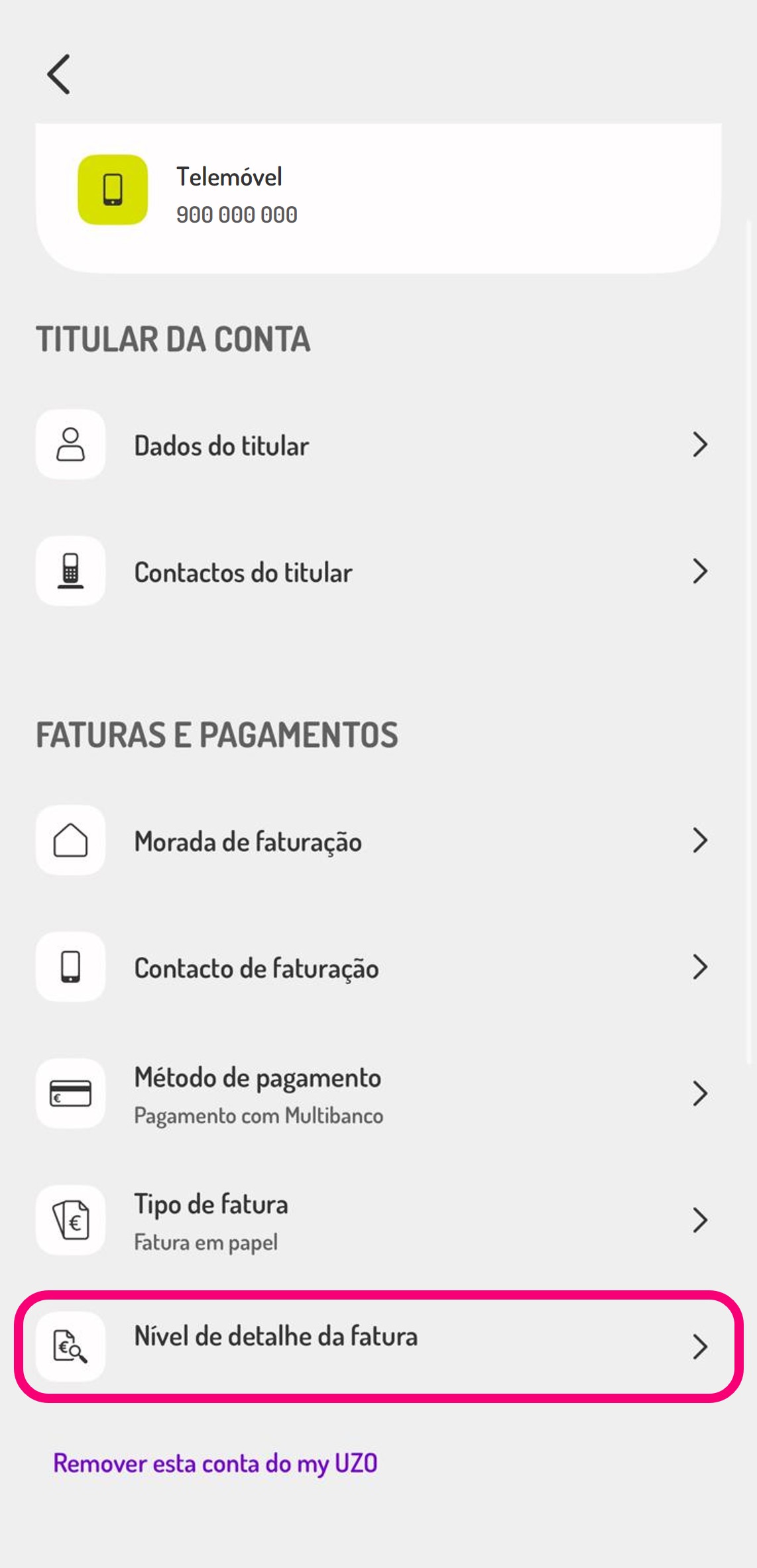
Task: Go back using the top arrow
Action: (58, 74)
